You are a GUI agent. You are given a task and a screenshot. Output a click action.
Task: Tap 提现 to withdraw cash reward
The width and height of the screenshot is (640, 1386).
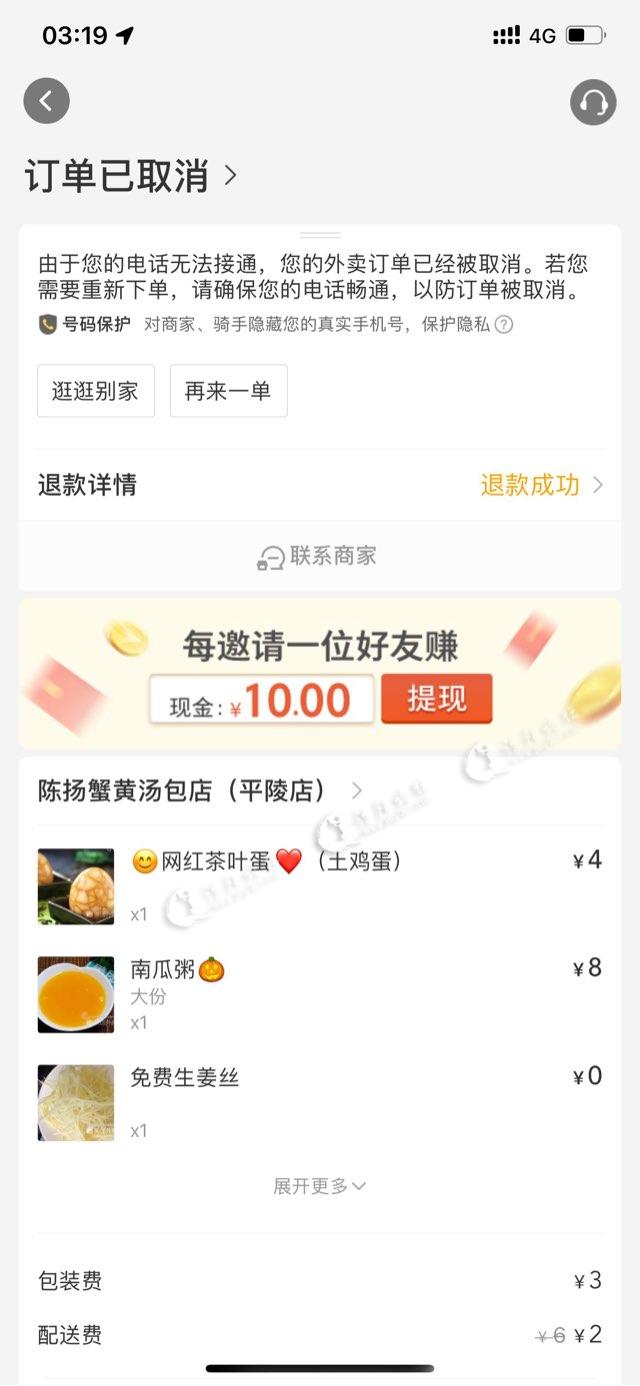coord(436,699)
